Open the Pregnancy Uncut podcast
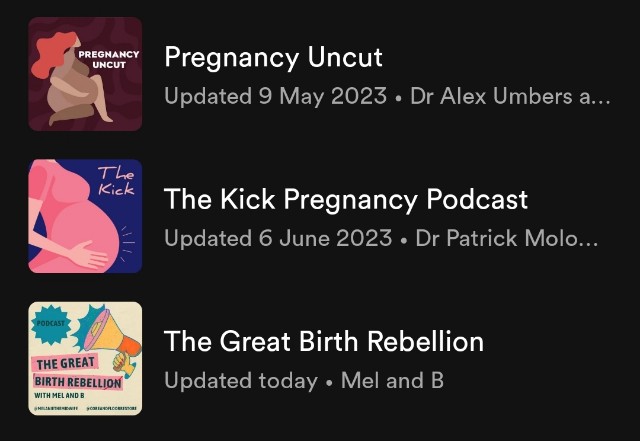Viewport: 640px width, 441px height. (273, 58)
